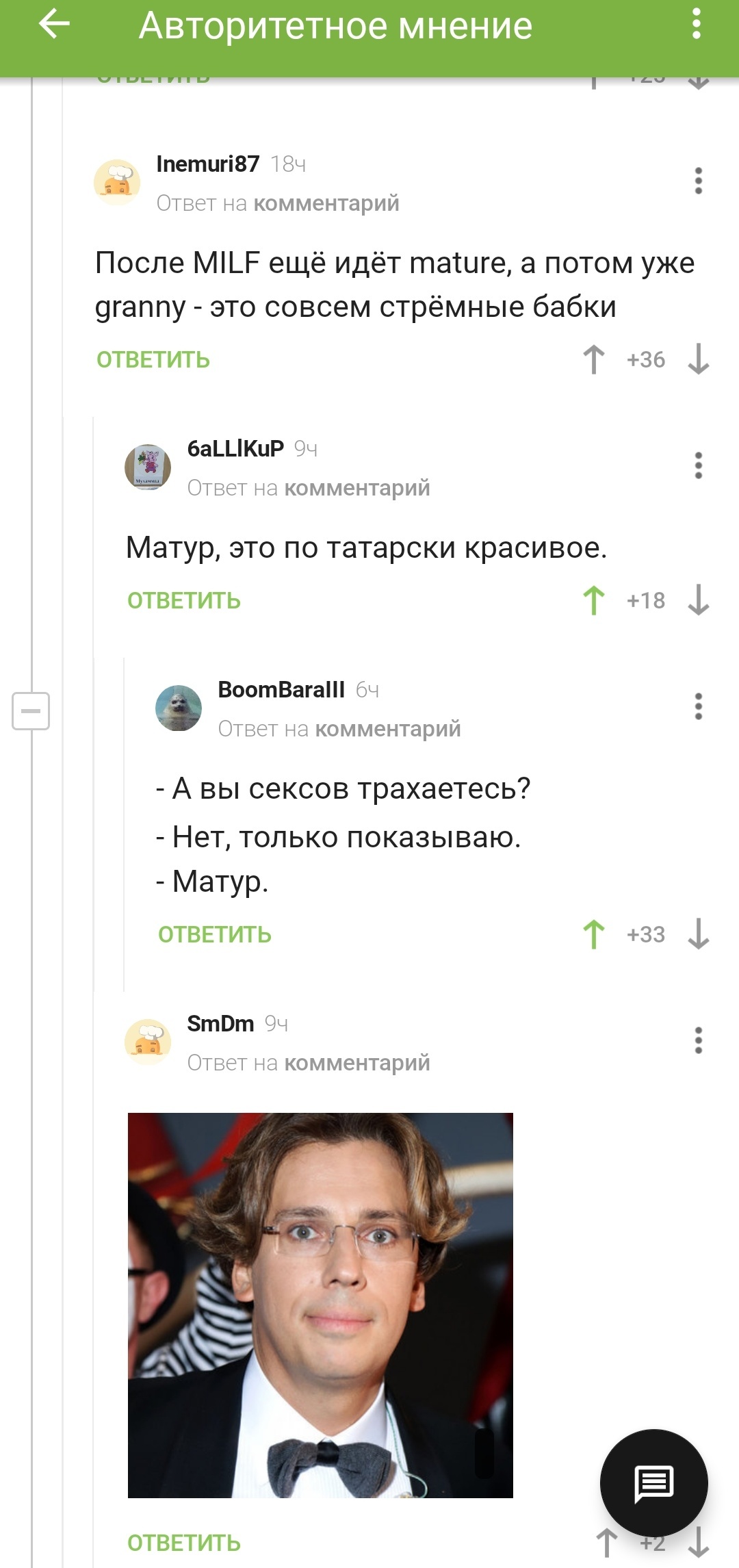The height and width of the screenshot is (1568, 739).
Task: Open options menu for Inemuri87's comment
Action: (698, 181)
